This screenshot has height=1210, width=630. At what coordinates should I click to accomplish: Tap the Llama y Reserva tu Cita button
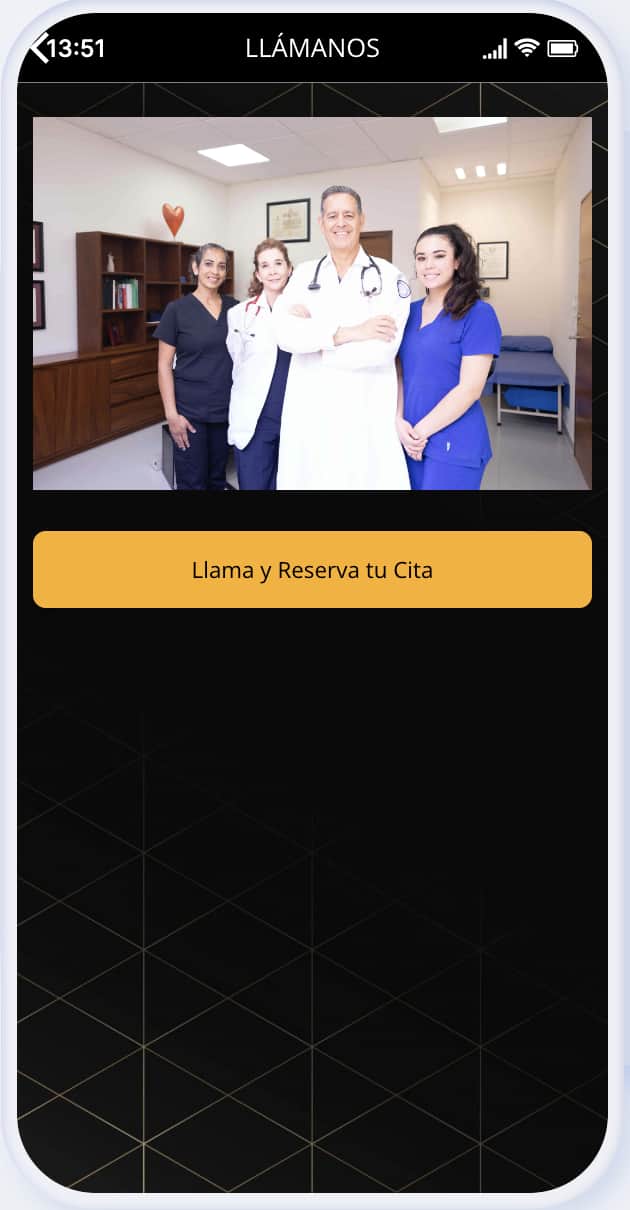click(x=312, y=570)
